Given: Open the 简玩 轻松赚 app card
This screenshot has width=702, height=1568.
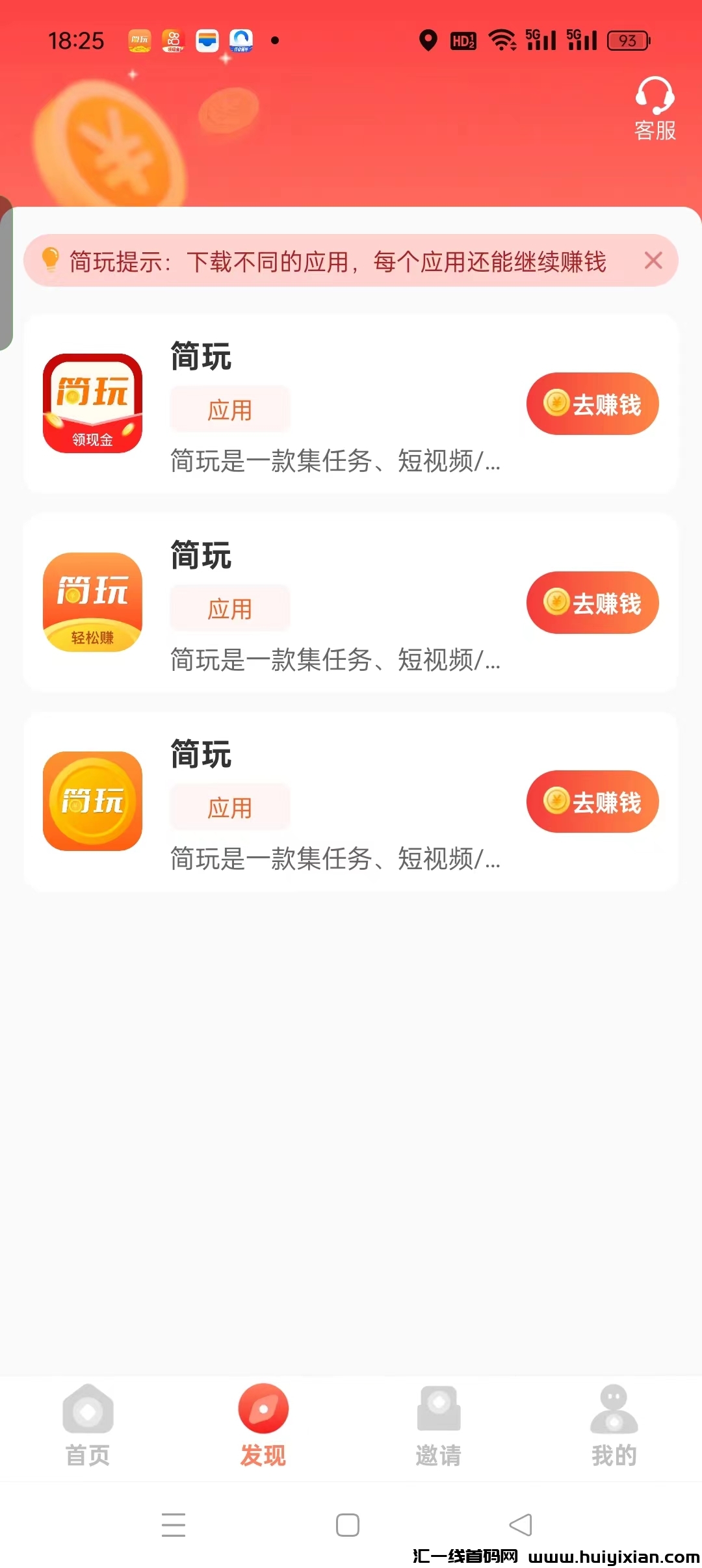Looking at the screenshot, I should point(325,603).
